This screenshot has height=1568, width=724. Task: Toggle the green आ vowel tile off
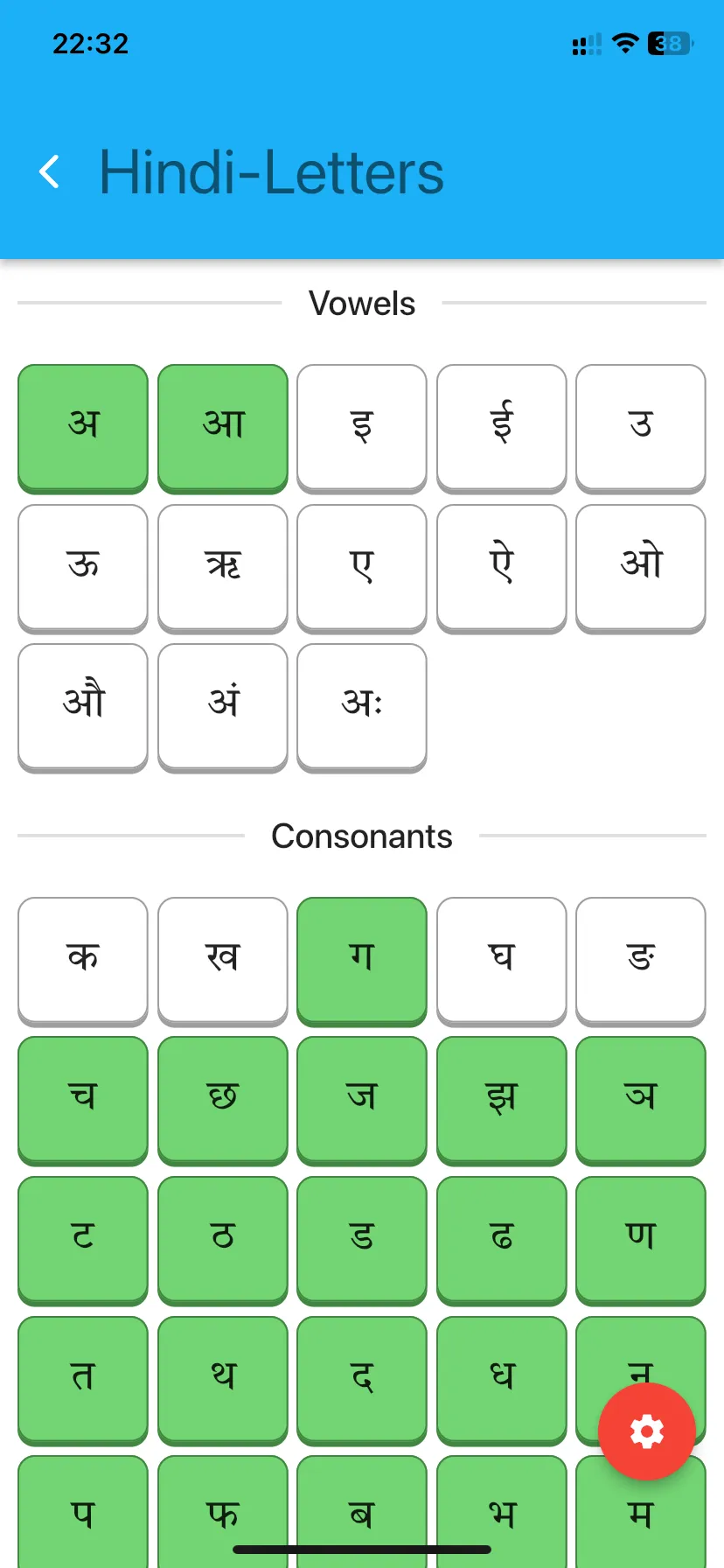[x=222, y=428]
